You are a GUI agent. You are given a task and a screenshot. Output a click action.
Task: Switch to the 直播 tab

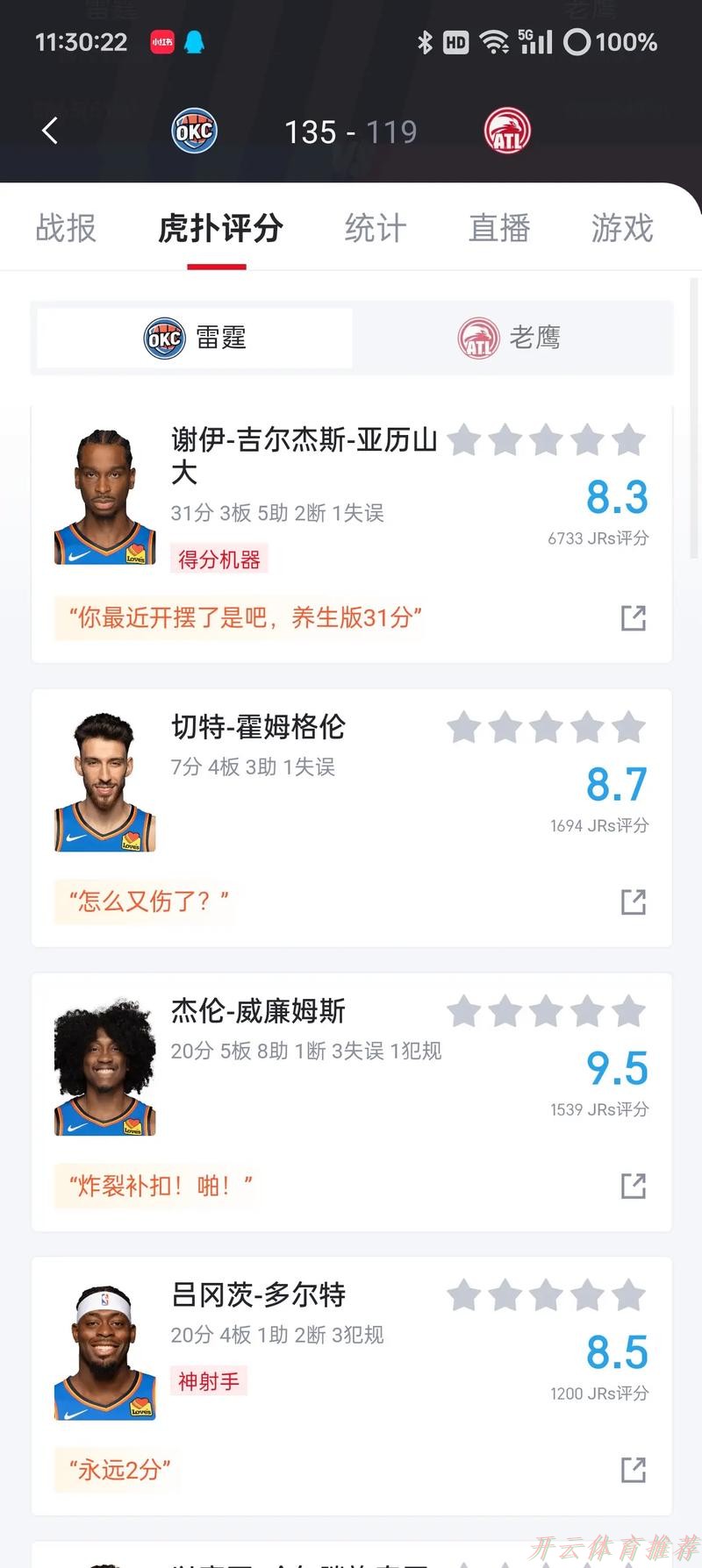(x=499, y=228)
